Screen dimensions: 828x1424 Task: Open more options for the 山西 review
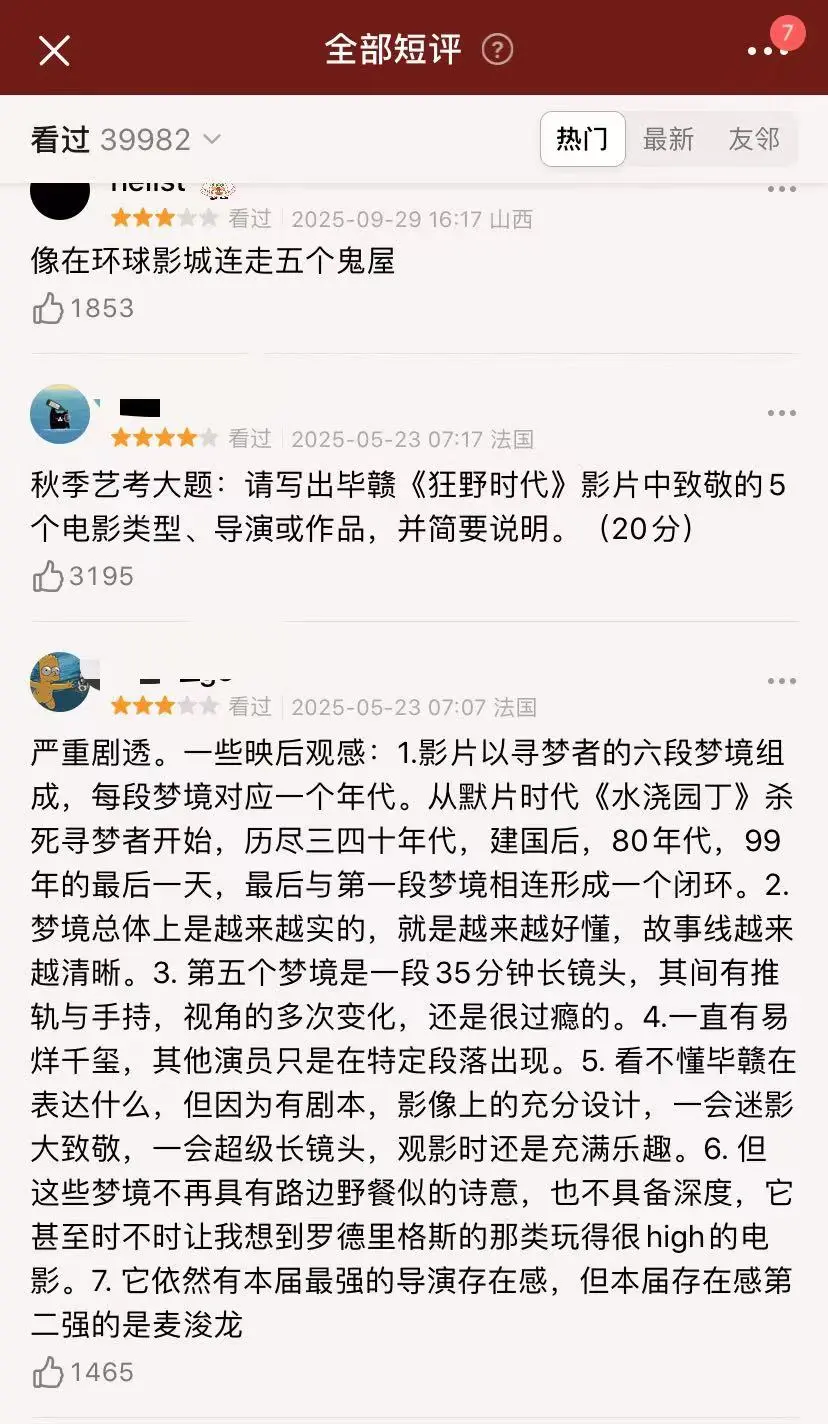click(782, 189)
